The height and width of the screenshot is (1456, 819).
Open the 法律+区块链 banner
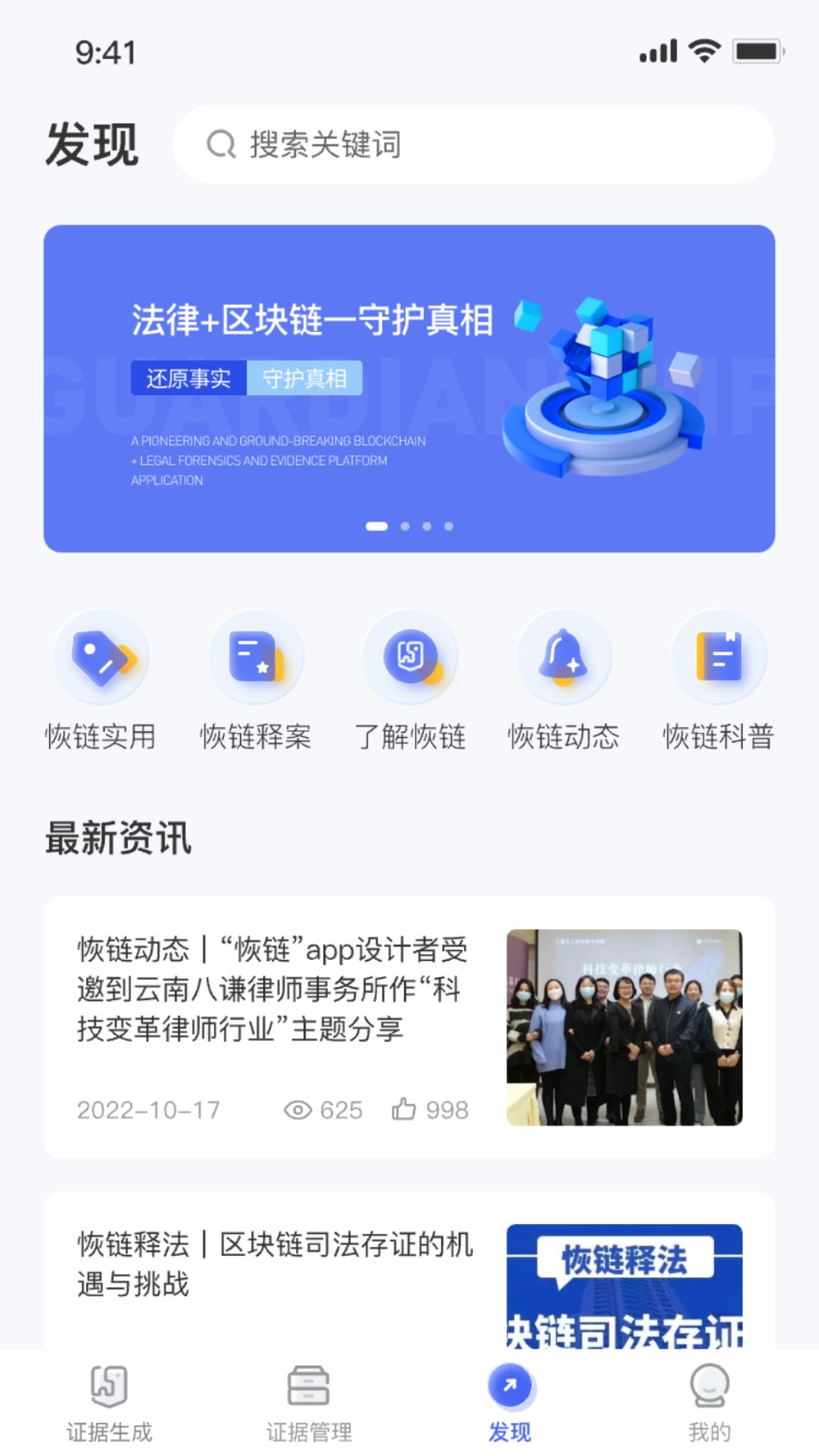[409, 387]
